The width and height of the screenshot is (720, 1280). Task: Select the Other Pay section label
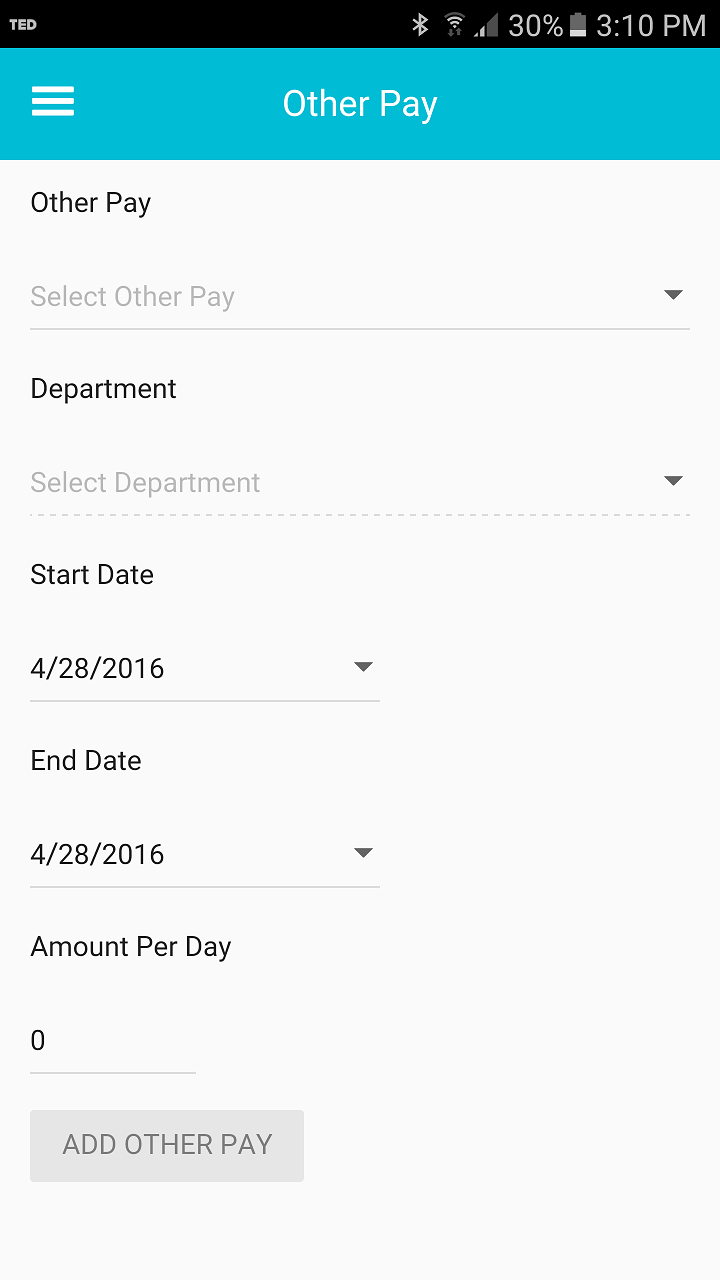click(90, 202)
